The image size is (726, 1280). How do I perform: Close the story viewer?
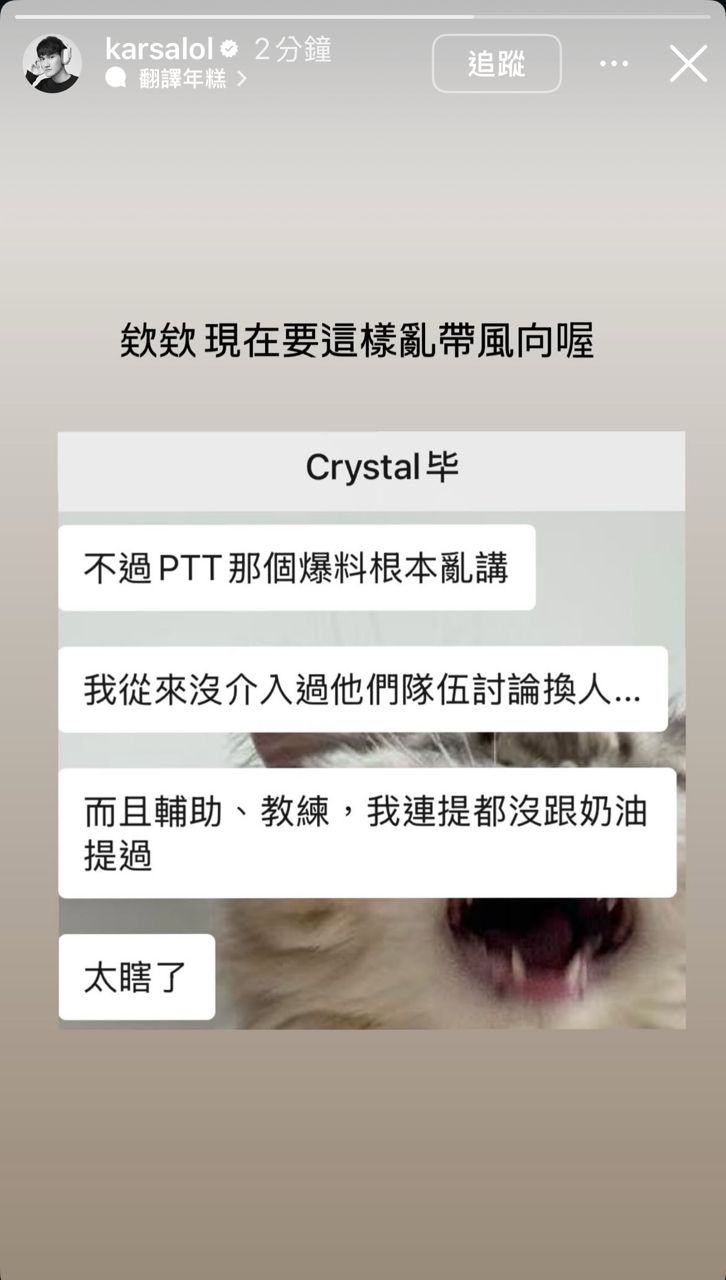point(688,63)
